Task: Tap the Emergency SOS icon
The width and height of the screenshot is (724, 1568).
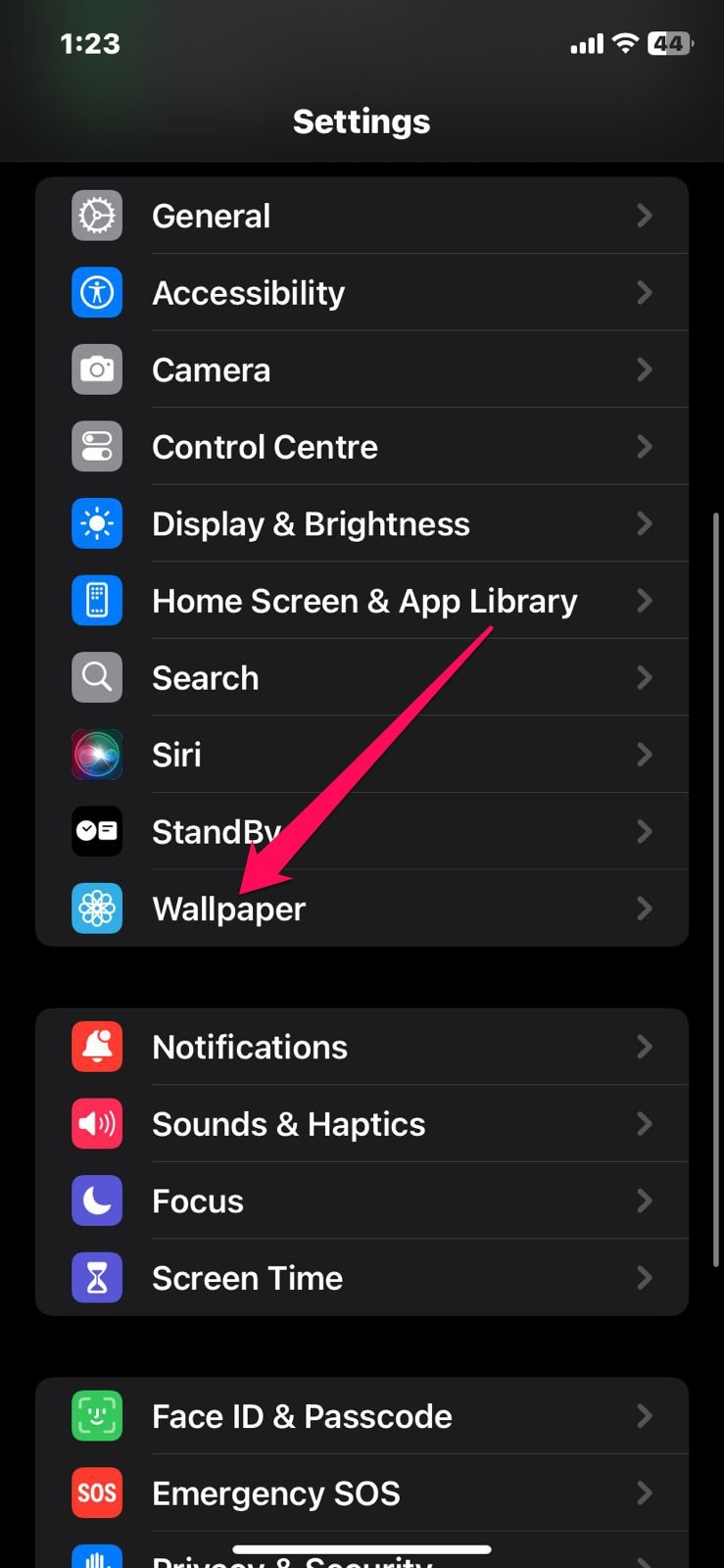Action: pyautogui.click(x=96, y=1492)
